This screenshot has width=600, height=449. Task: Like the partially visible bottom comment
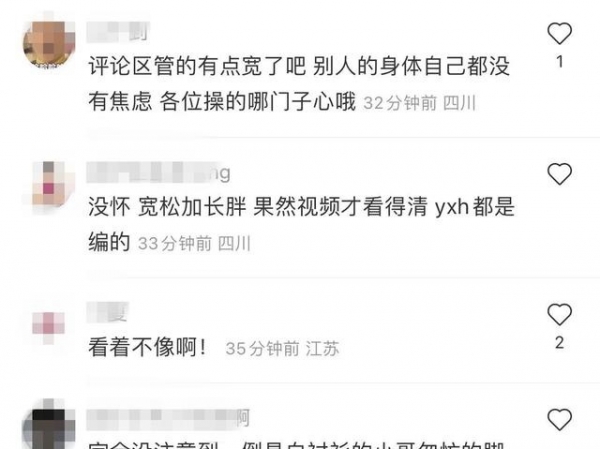(560, 419)
